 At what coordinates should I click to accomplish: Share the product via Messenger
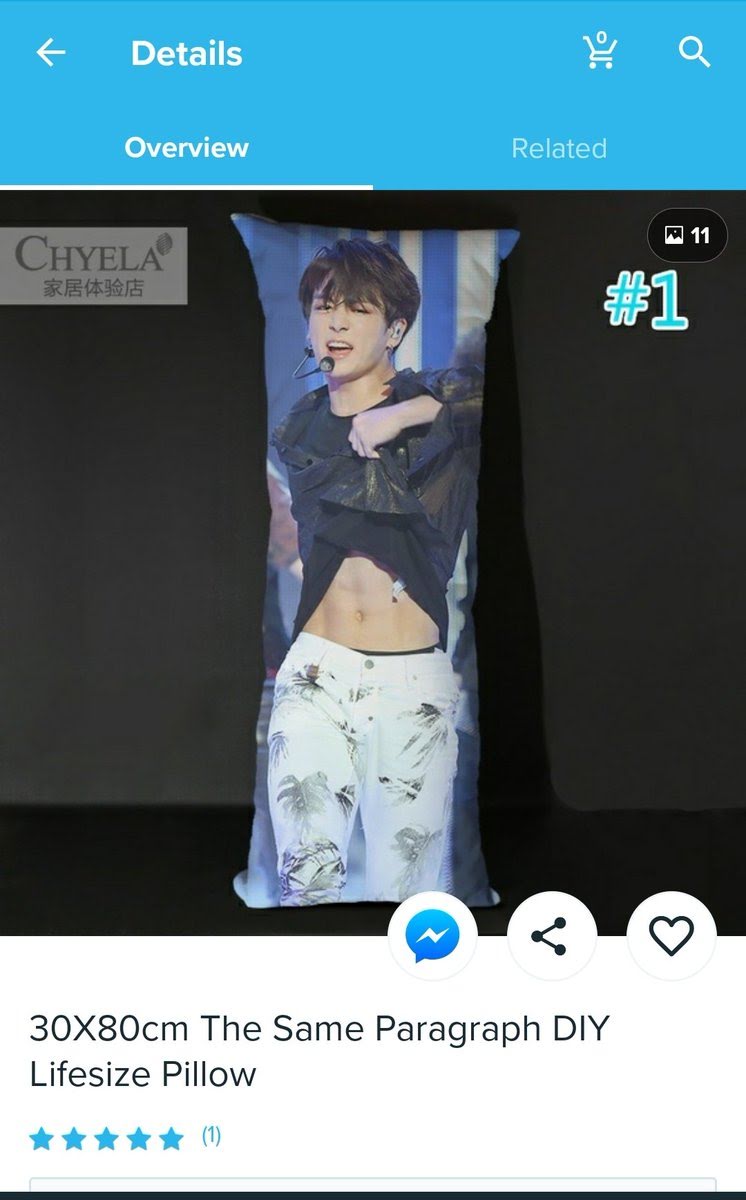tap(432, 937)
